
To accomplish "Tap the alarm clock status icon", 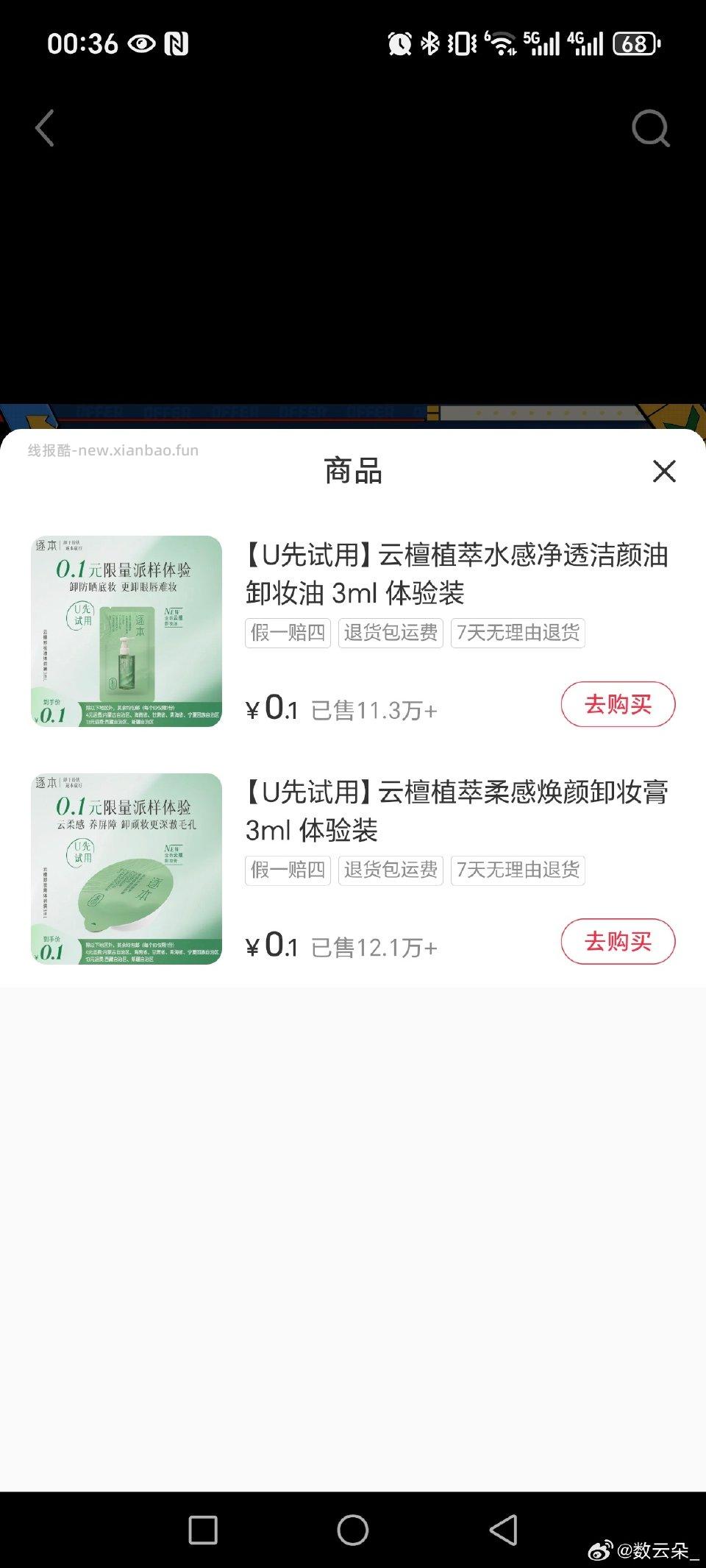I will [x=398, y=44].
